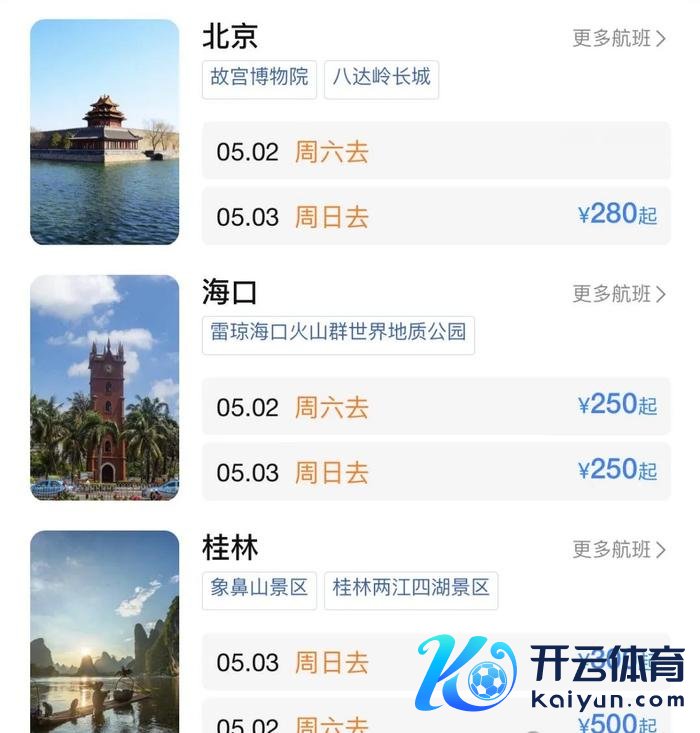Screen dimensions: 700x733
Task: See more flights for 桂林
Action: 619,550
